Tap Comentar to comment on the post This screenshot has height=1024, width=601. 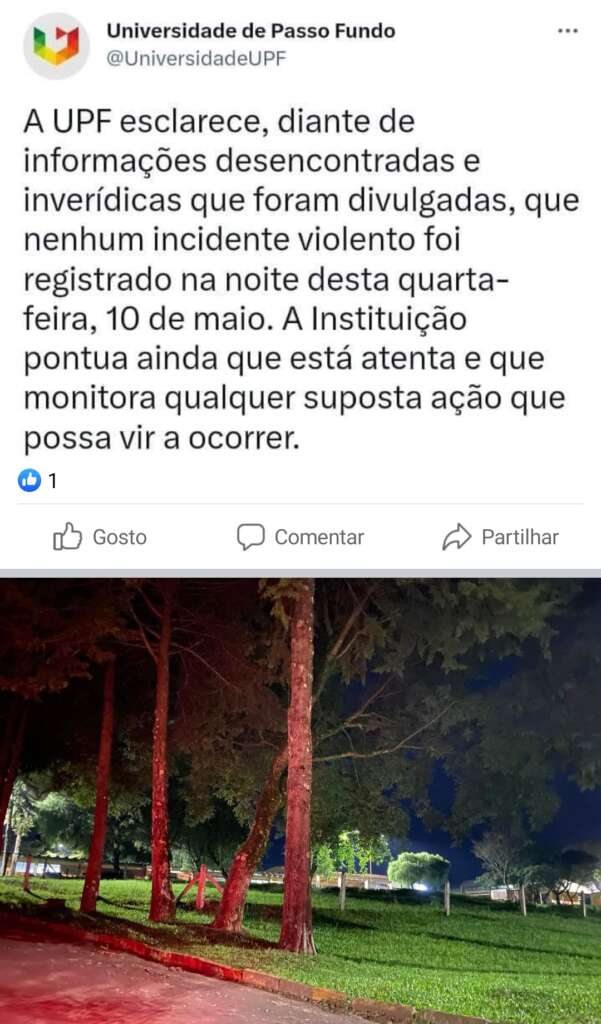(x=300, y=537)
